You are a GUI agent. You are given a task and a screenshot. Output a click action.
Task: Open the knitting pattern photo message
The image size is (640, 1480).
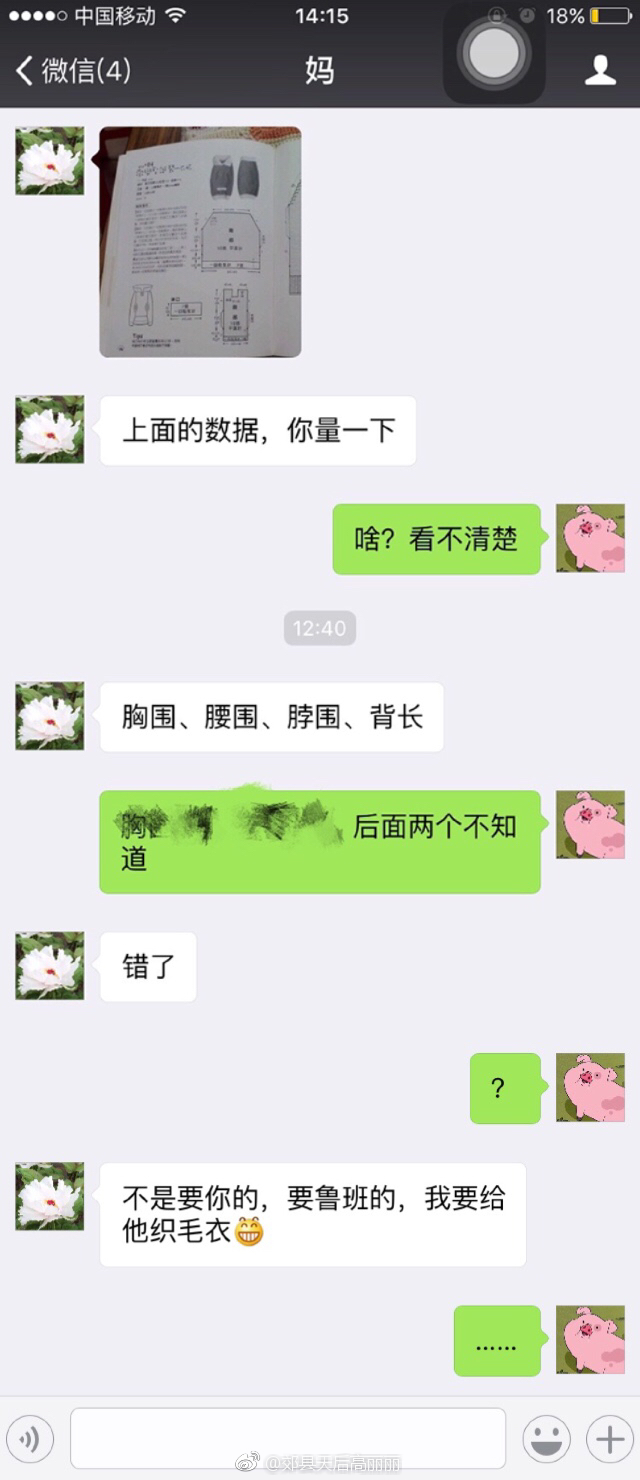pyautogui.click(x=200, y=242)
